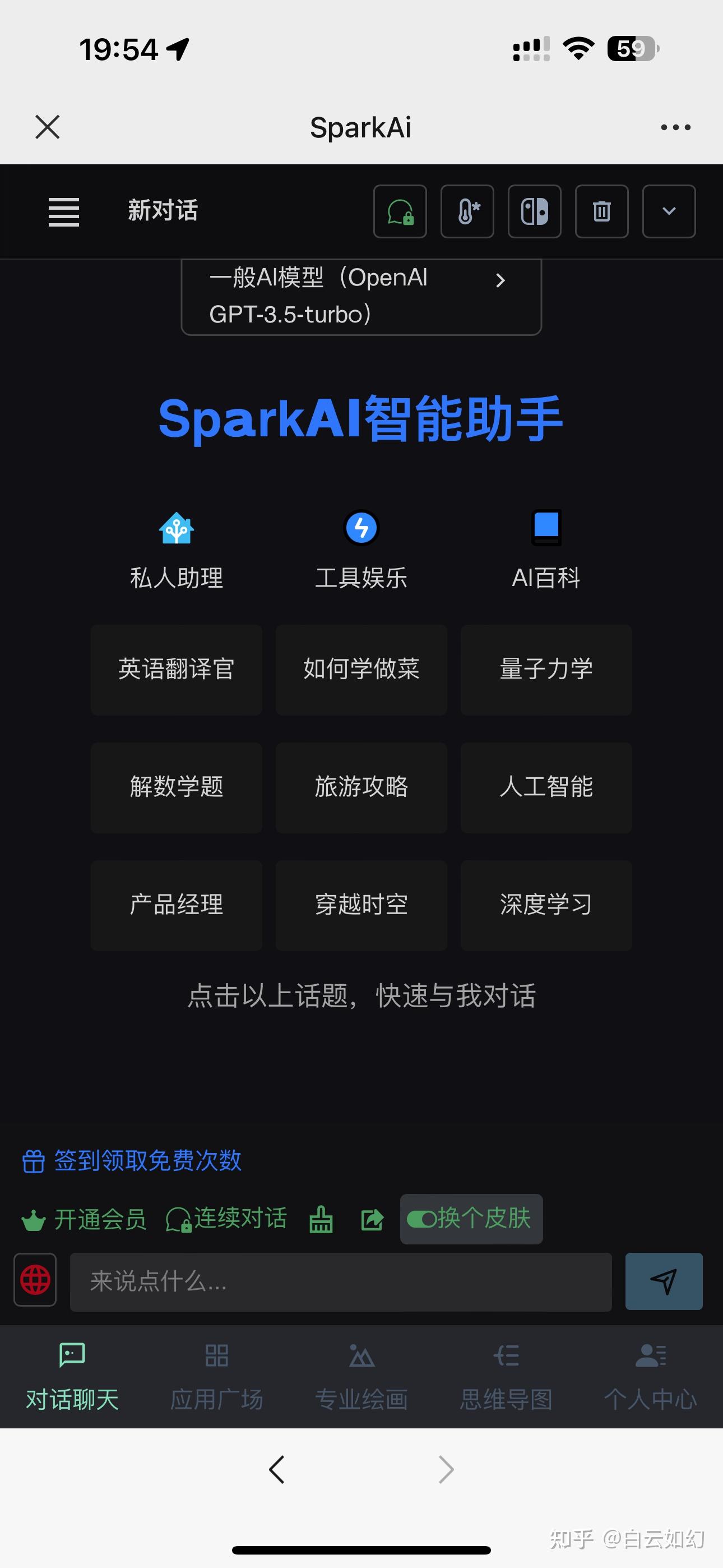Open the temperature settings icon
The image size is (723, 1568).
467,212
